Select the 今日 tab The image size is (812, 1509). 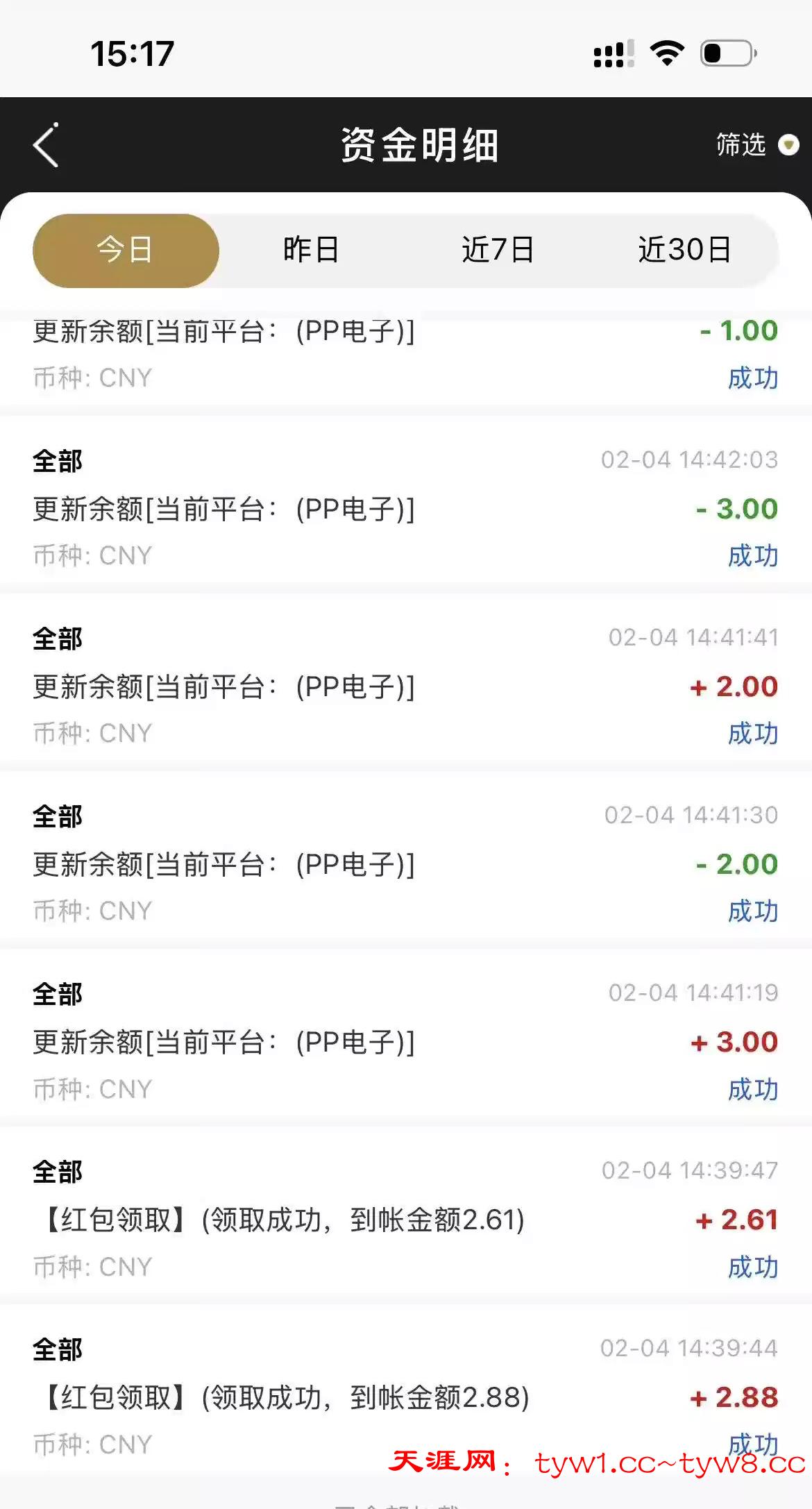pos(126,251)
